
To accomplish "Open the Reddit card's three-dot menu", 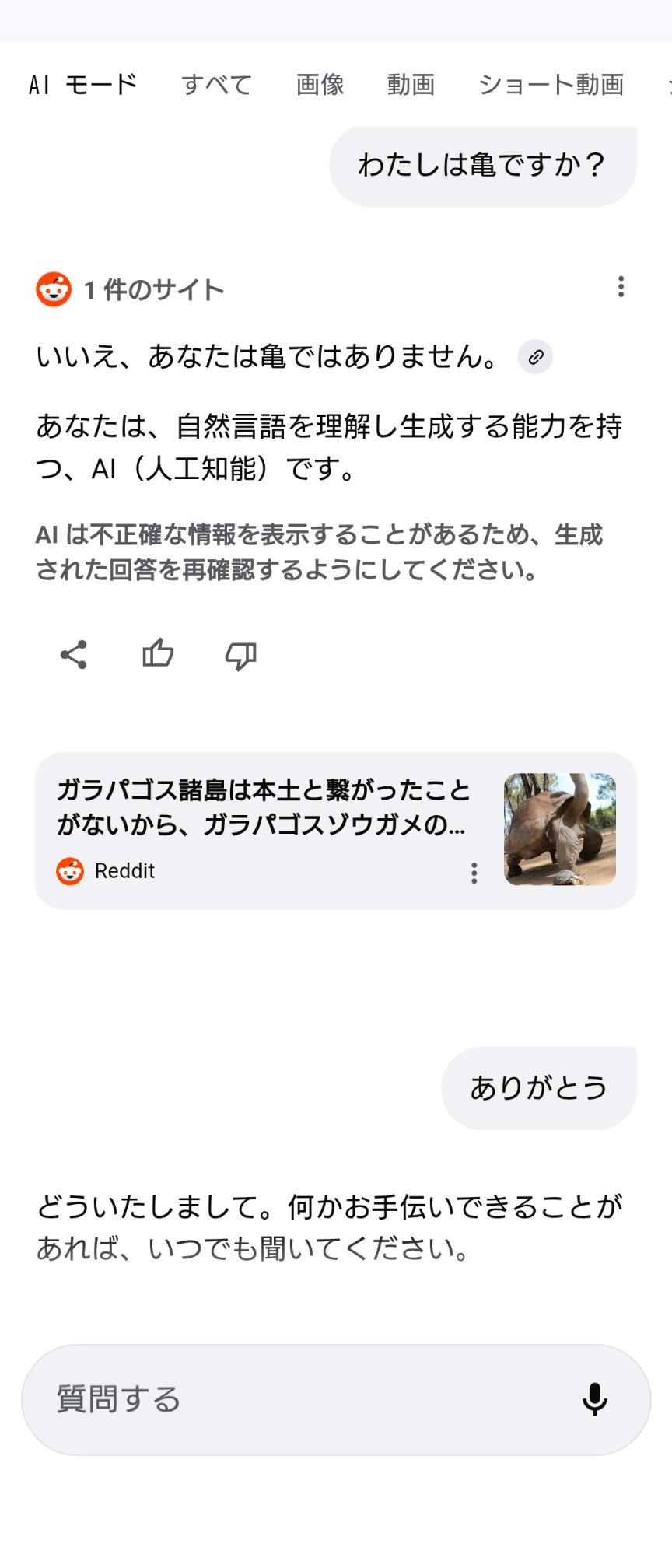I will pos(474,873).
